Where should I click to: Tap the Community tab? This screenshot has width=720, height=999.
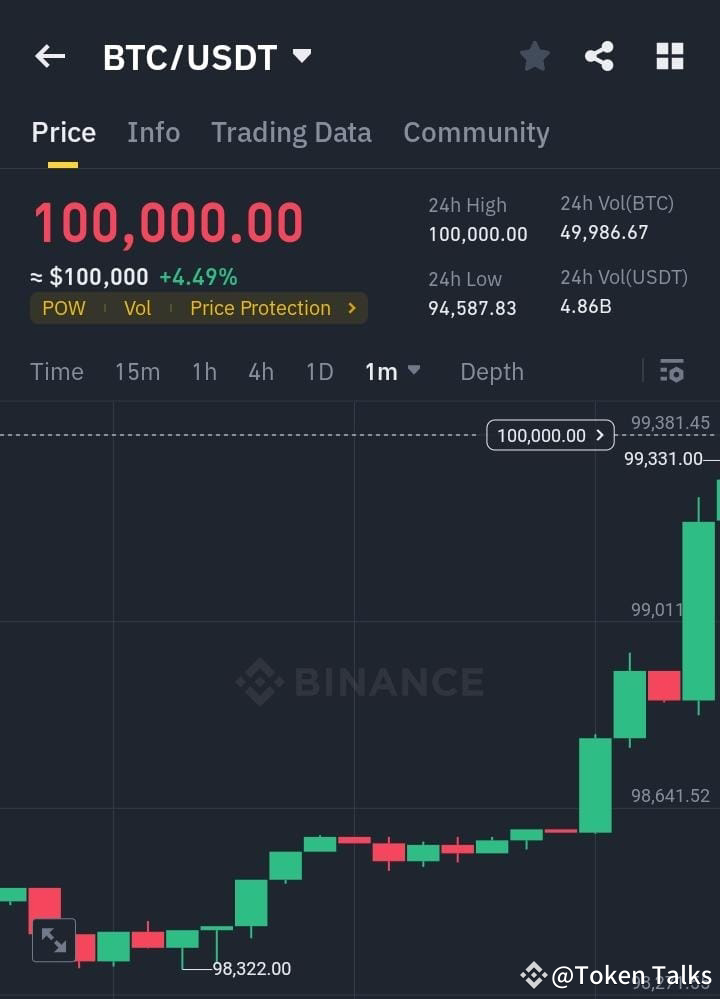pyautogui.click(x=476, y=132)
